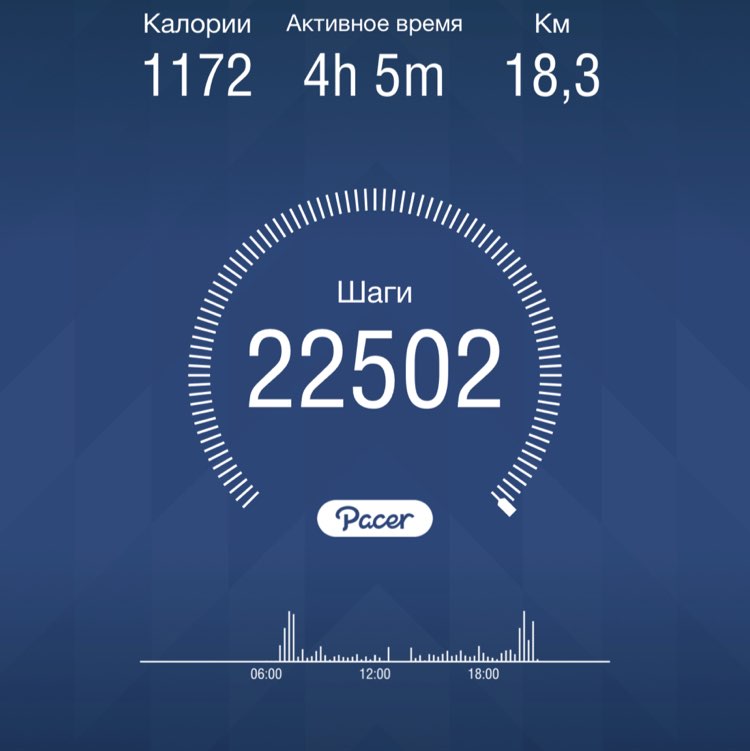Image resolution: width=750 pixels, height=751 pixels.
Task: Click the 12:00 mark on the timeline
Action: click(x=373, y=674)
